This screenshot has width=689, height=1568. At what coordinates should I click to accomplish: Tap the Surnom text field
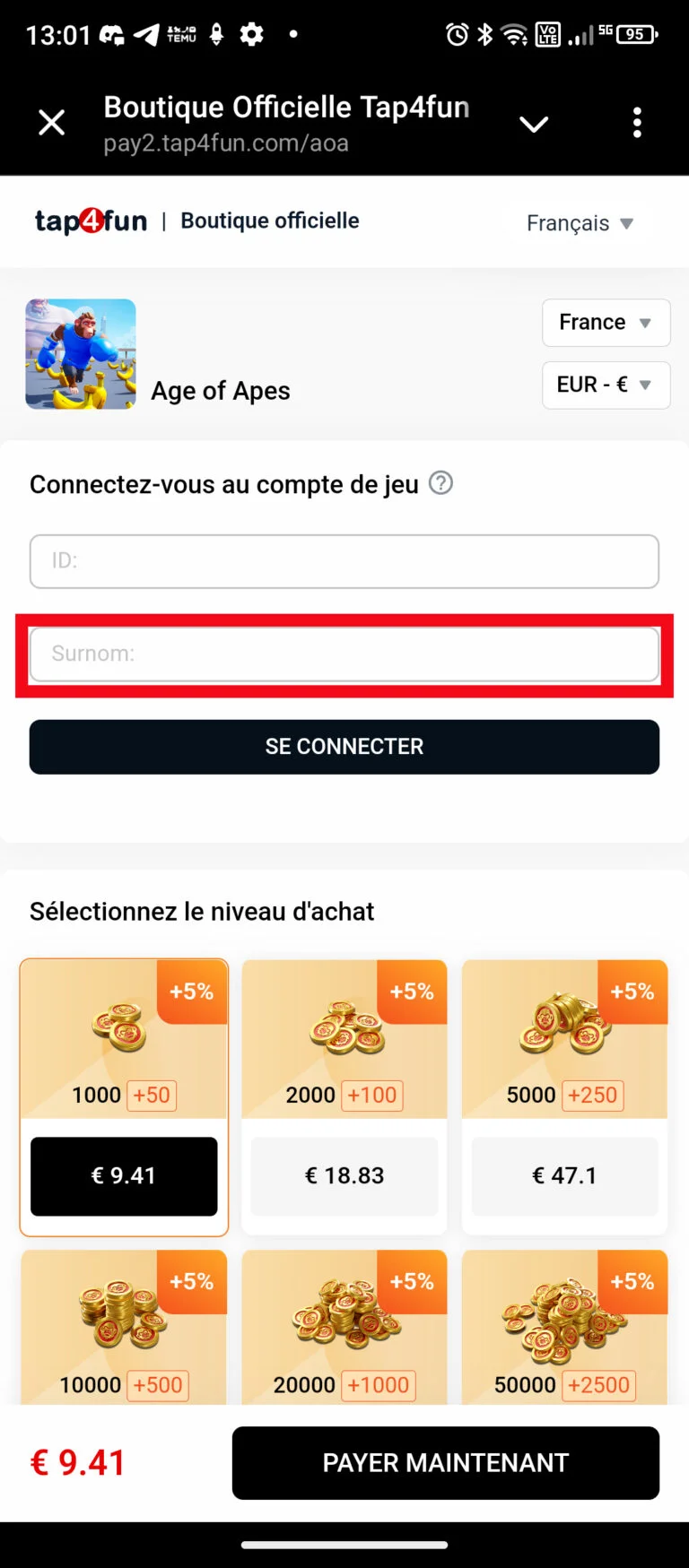(x=344, y=654)
